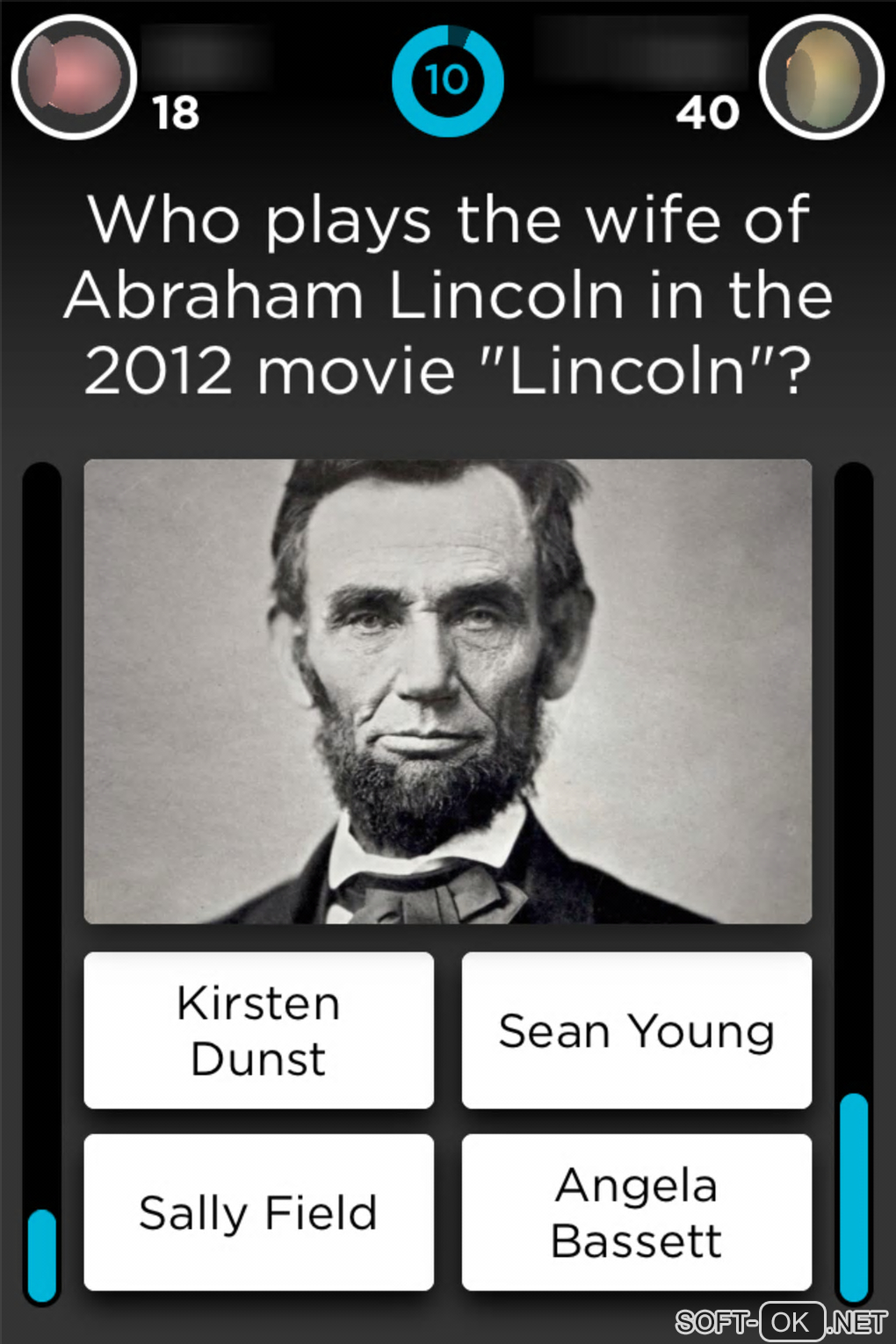The width and height of the screenshot is (896, 1344).
Task: Select the Kirsten Dunst answer
Action: tap(258, 1030)
